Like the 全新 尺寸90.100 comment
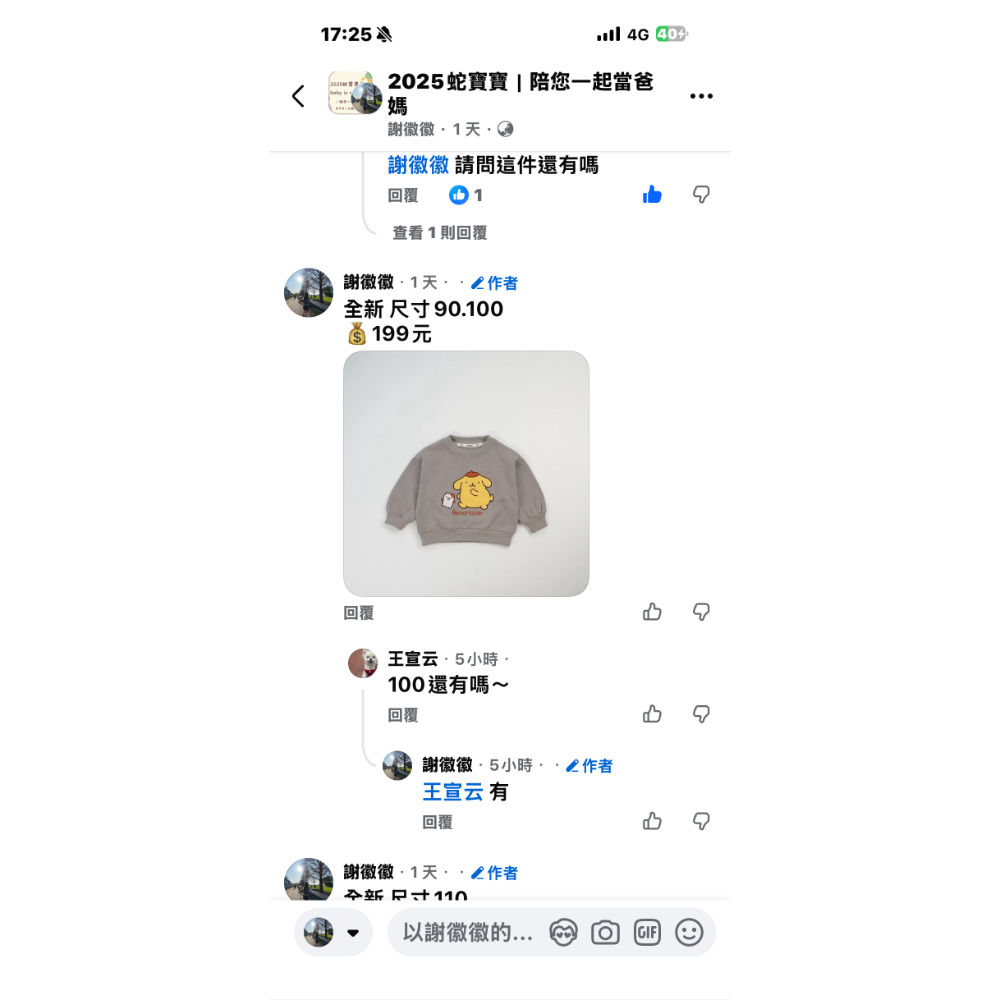The width and height of the screenshot is (1000, 1000). point(652,612)
